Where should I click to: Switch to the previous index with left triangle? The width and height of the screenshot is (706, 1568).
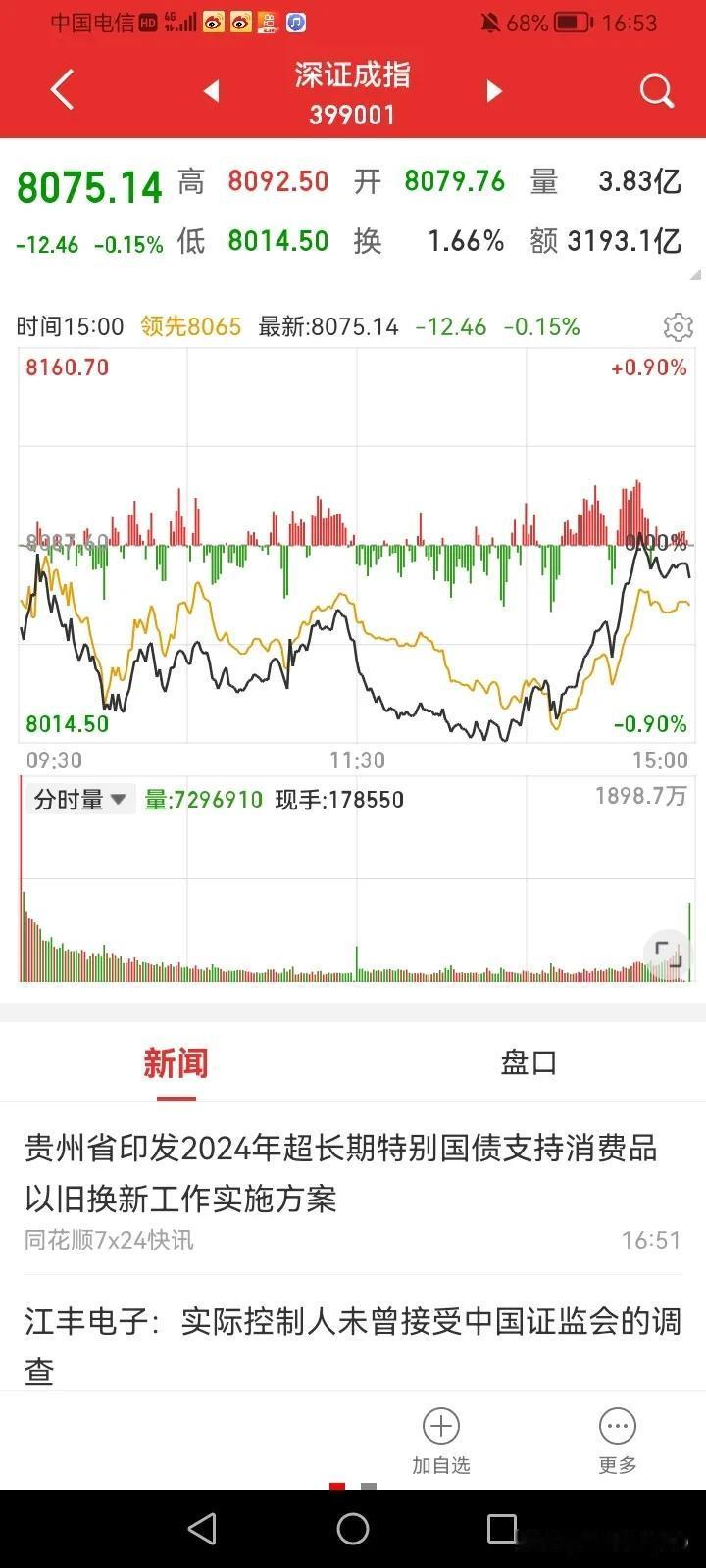coord(210,92)
